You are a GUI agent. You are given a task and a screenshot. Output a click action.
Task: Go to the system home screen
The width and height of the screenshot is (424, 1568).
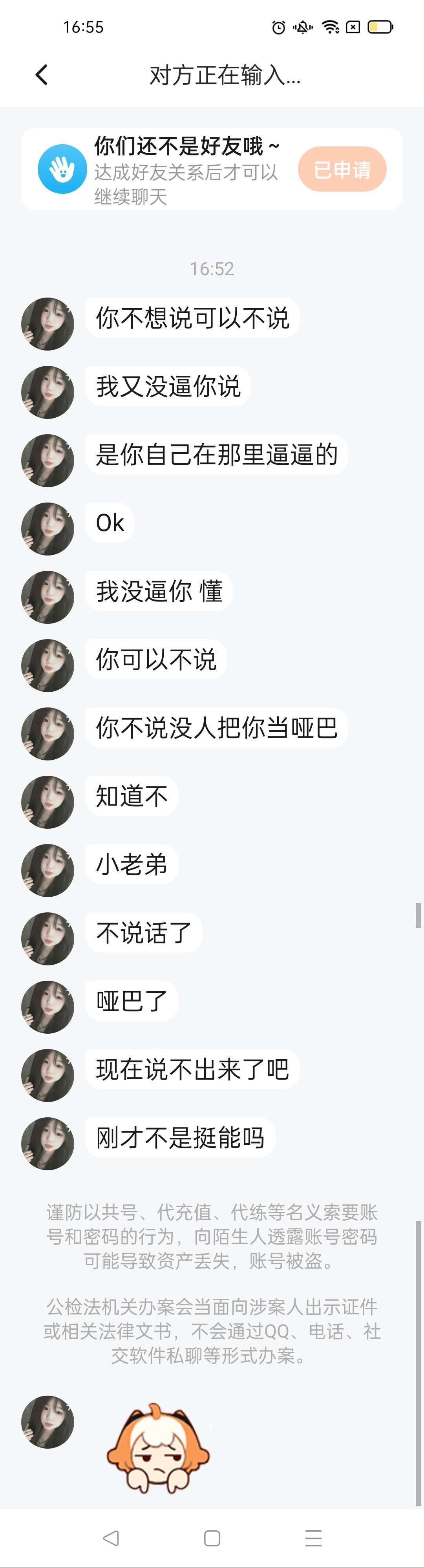(212, 1538)
